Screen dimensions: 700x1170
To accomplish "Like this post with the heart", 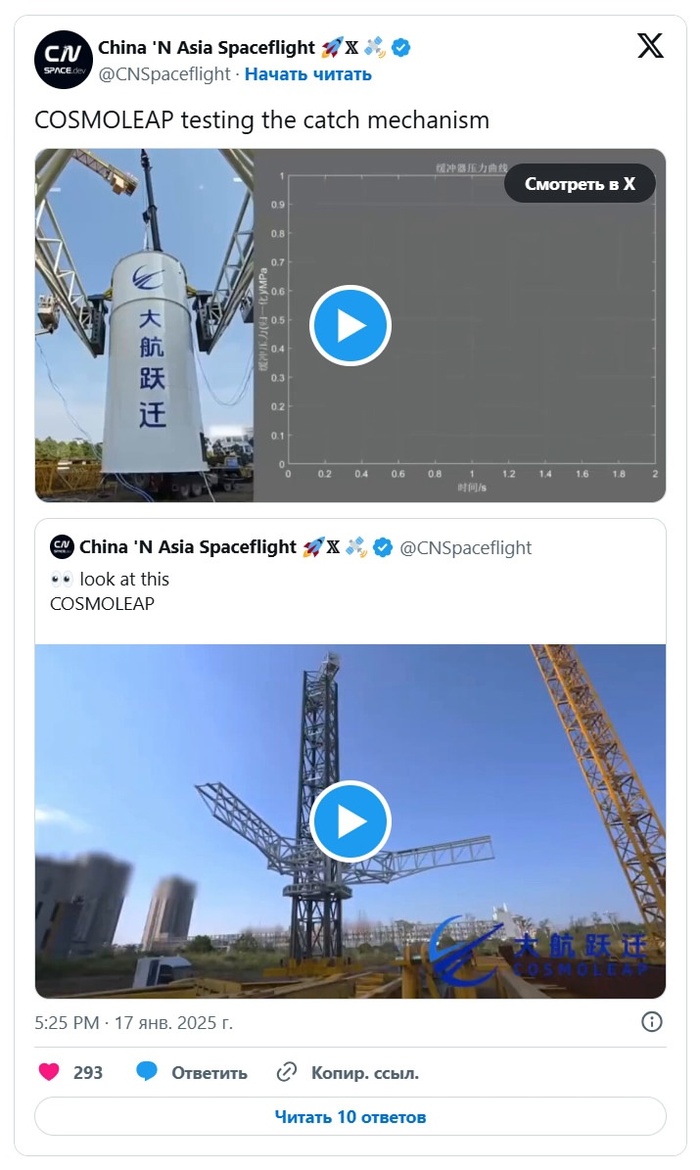I will click(x=49, y=1072).
